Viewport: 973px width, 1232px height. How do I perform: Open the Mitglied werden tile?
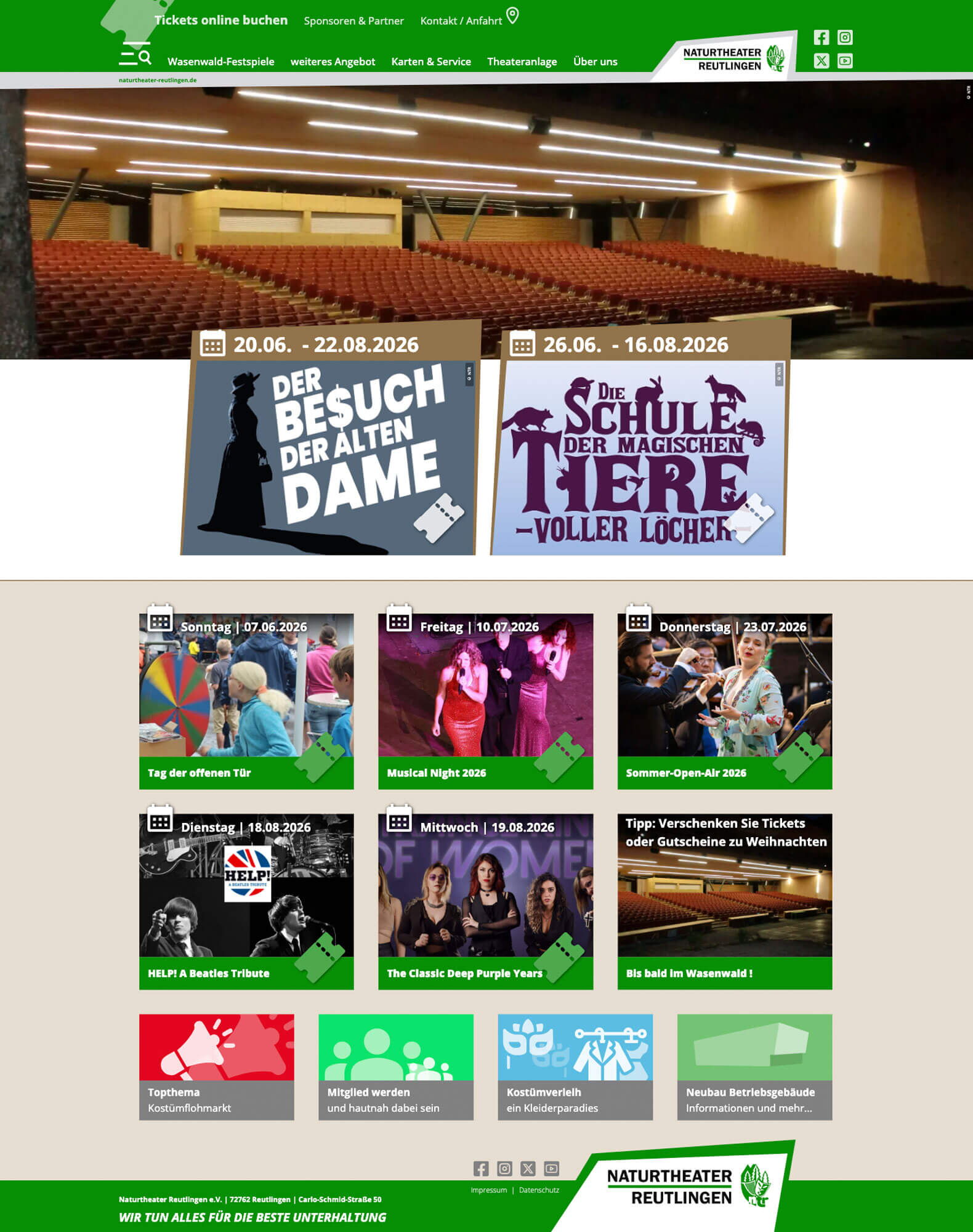click(395, 1066)
